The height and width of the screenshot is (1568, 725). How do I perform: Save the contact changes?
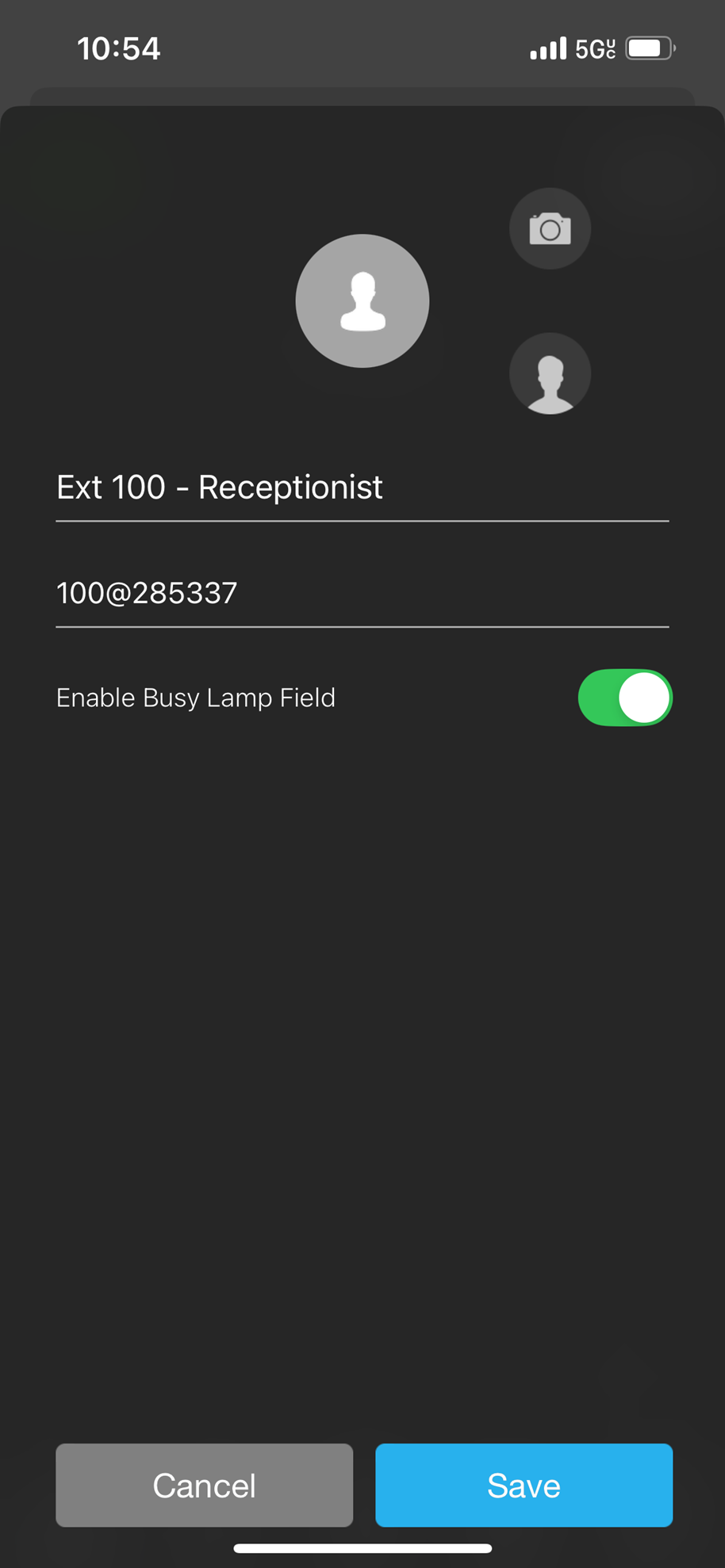pyautogui.click(x=524, y=1485)
